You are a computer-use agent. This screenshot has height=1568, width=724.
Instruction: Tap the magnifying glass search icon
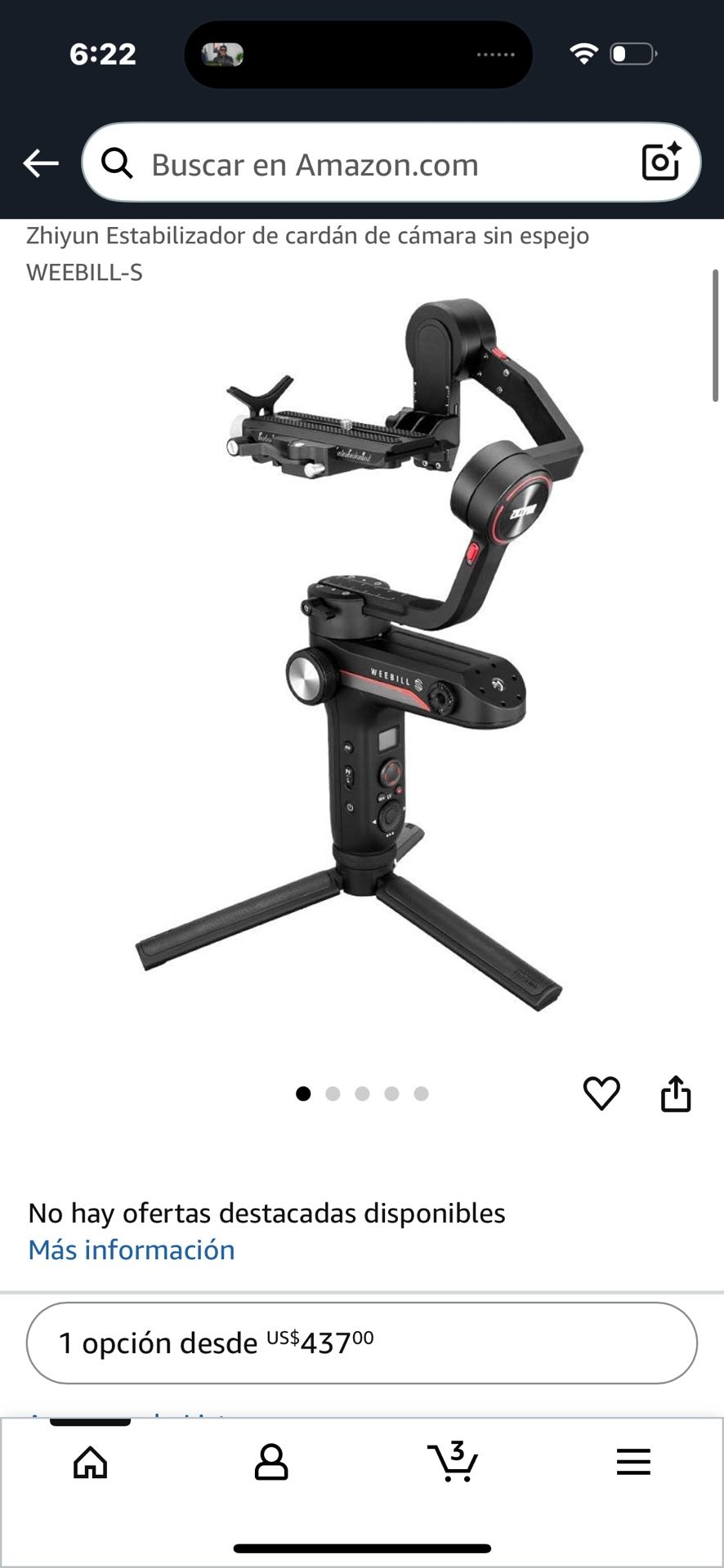click(x=118, y=163)
